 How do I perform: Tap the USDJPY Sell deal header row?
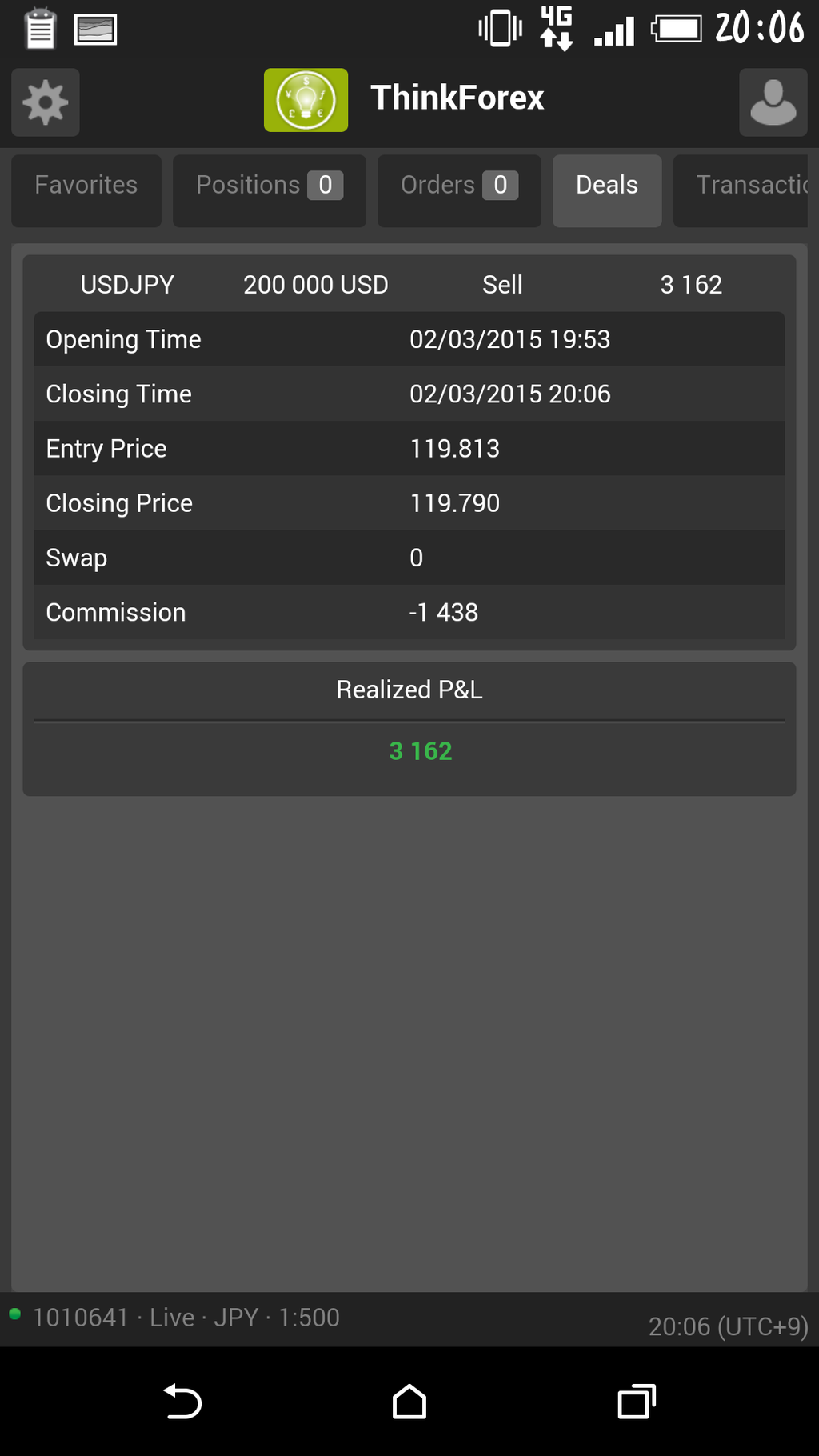click(x=409, y=284)
